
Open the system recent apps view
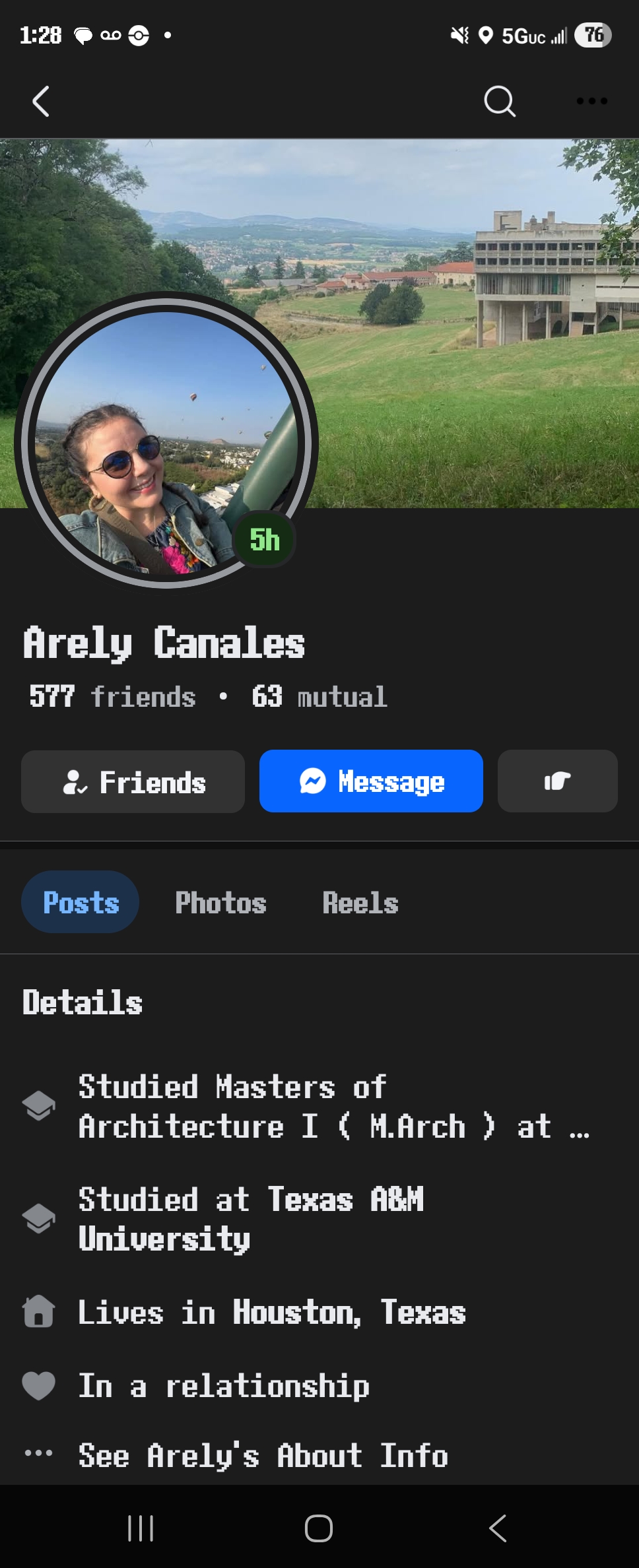(x=141, y=1528)
